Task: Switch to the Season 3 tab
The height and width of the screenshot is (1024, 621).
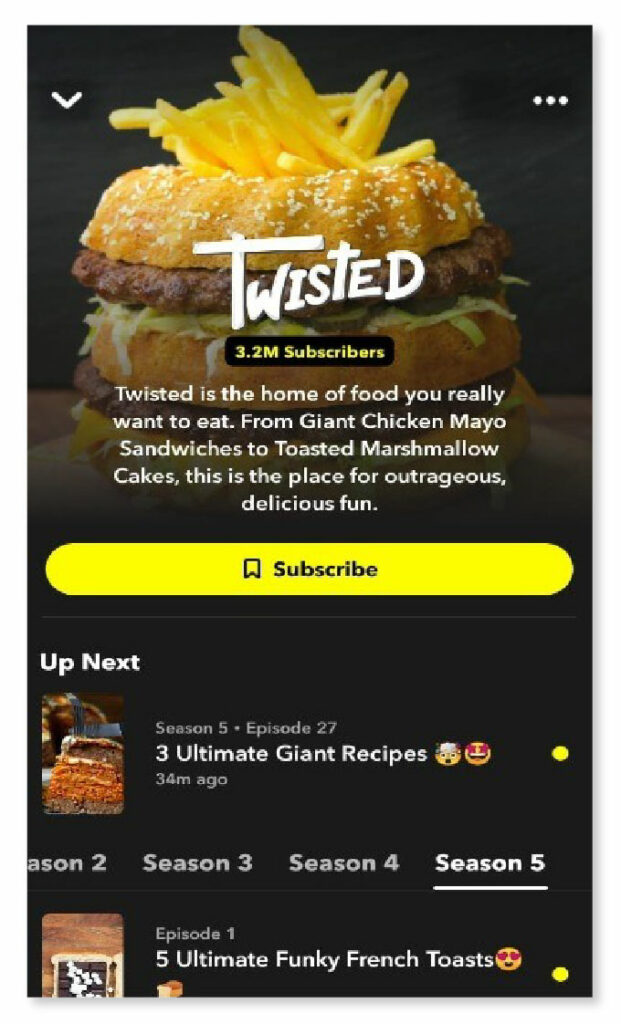Action: tap(197, 863)
